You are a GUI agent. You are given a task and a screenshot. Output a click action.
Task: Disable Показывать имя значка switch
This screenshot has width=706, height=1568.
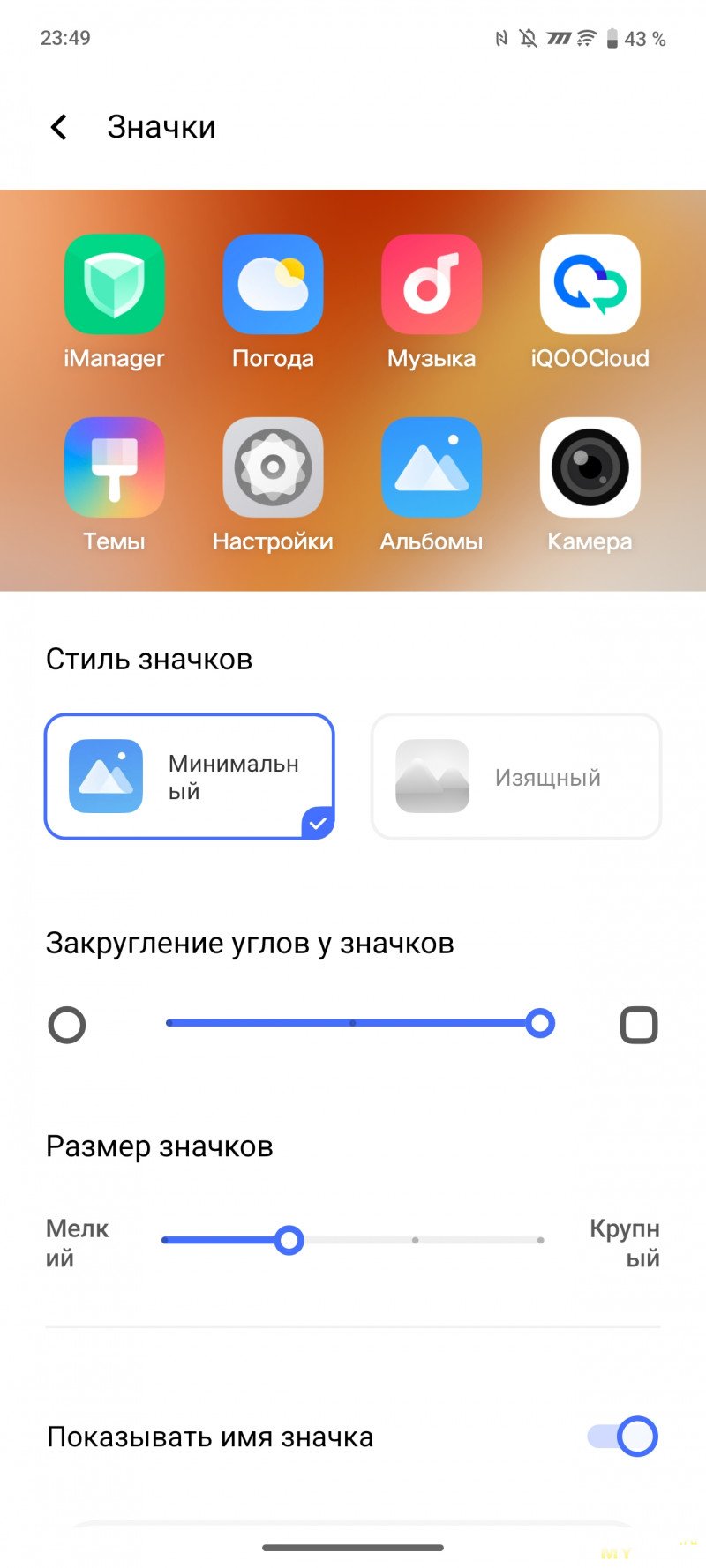pyautogui.click(x=623, y=1437)
